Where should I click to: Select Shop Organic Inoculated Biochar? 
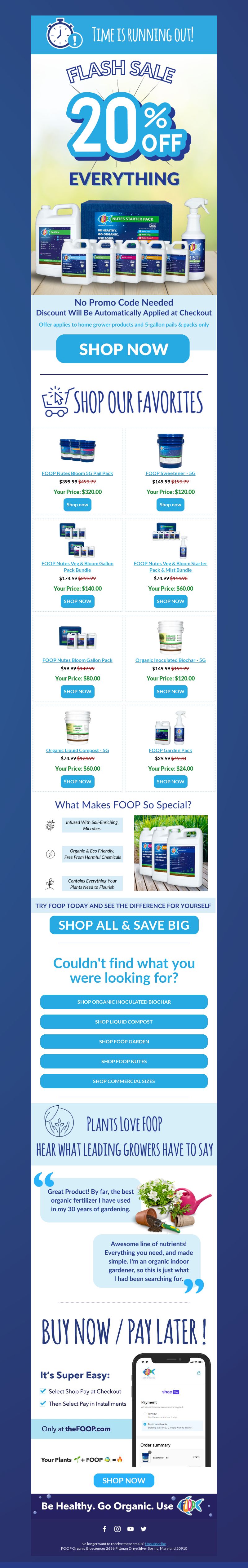point(124,1001)
